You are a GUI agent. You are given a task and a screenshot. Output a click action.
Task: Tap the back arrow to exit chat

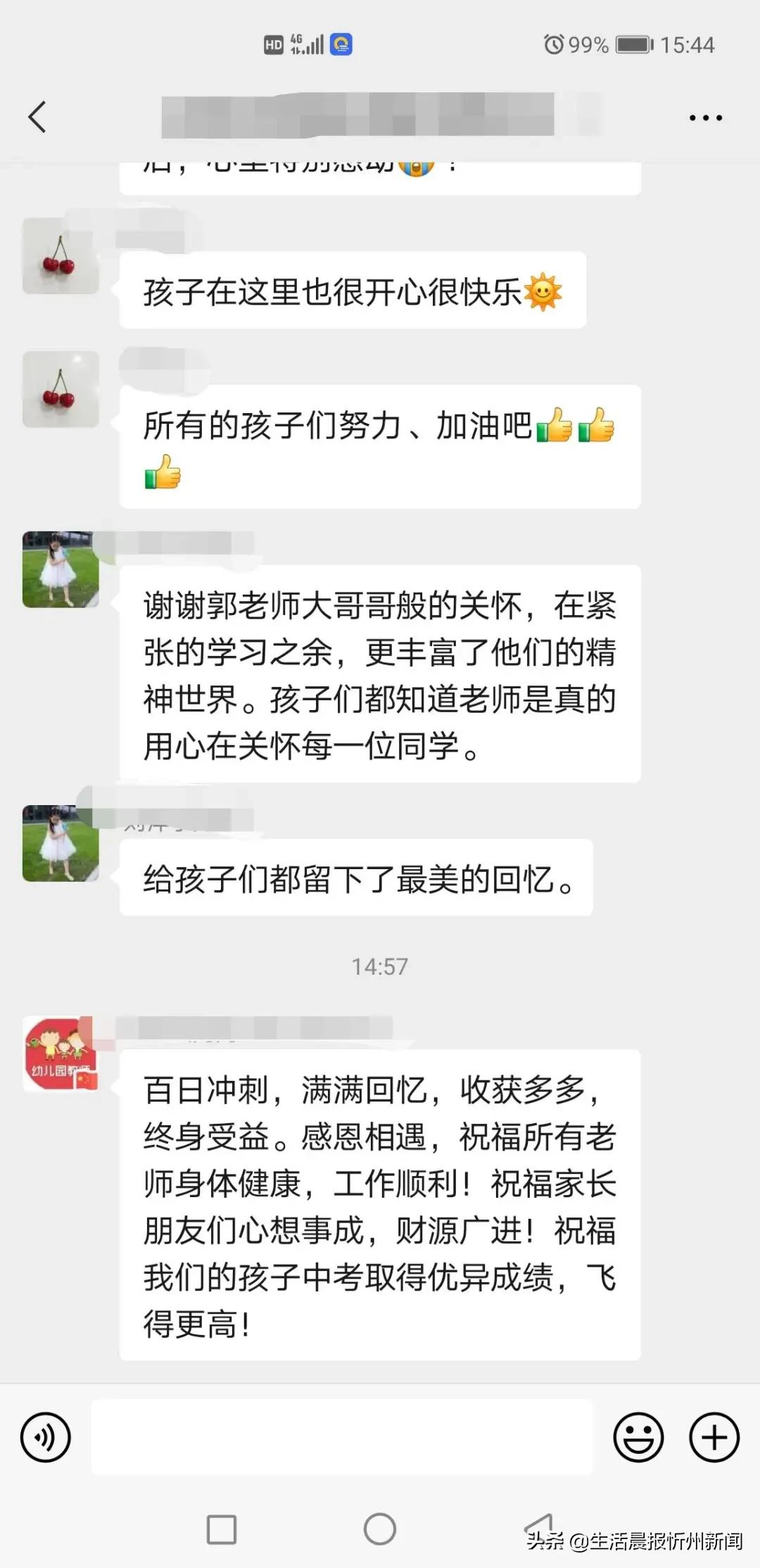tap(39, 117)
